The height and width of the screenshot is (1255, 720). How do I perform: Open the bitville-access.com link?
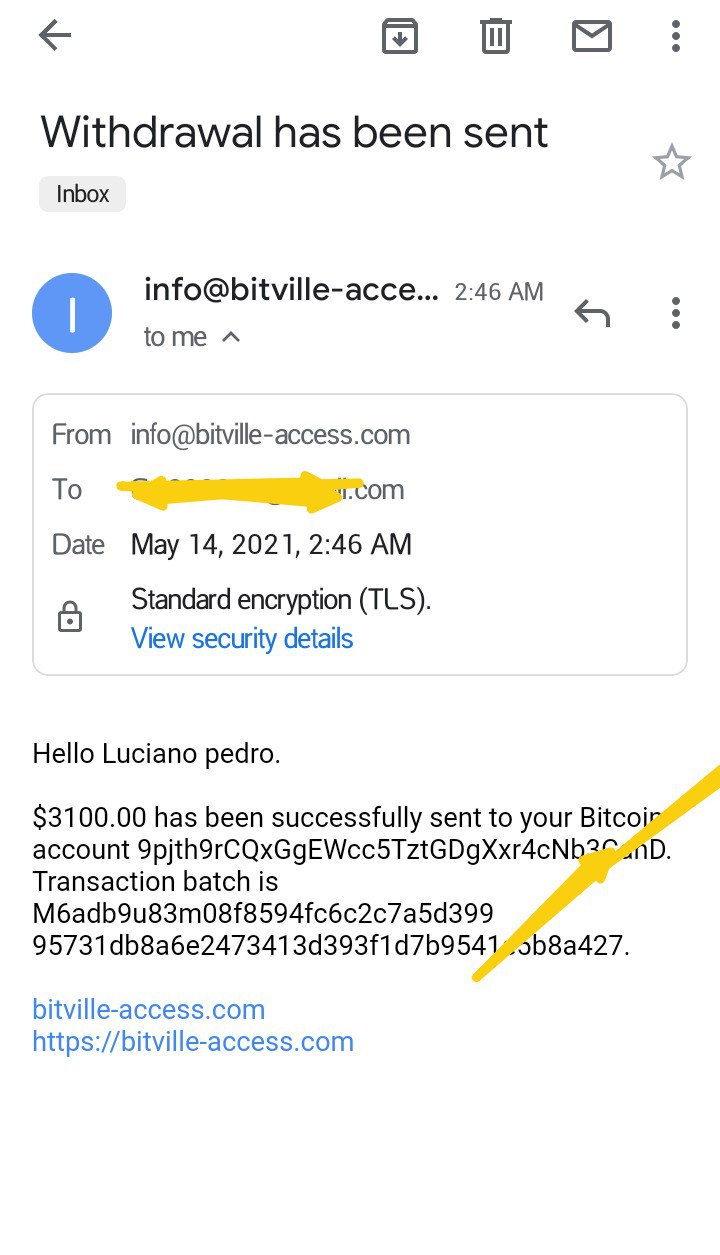click(x=149, y=1009)
